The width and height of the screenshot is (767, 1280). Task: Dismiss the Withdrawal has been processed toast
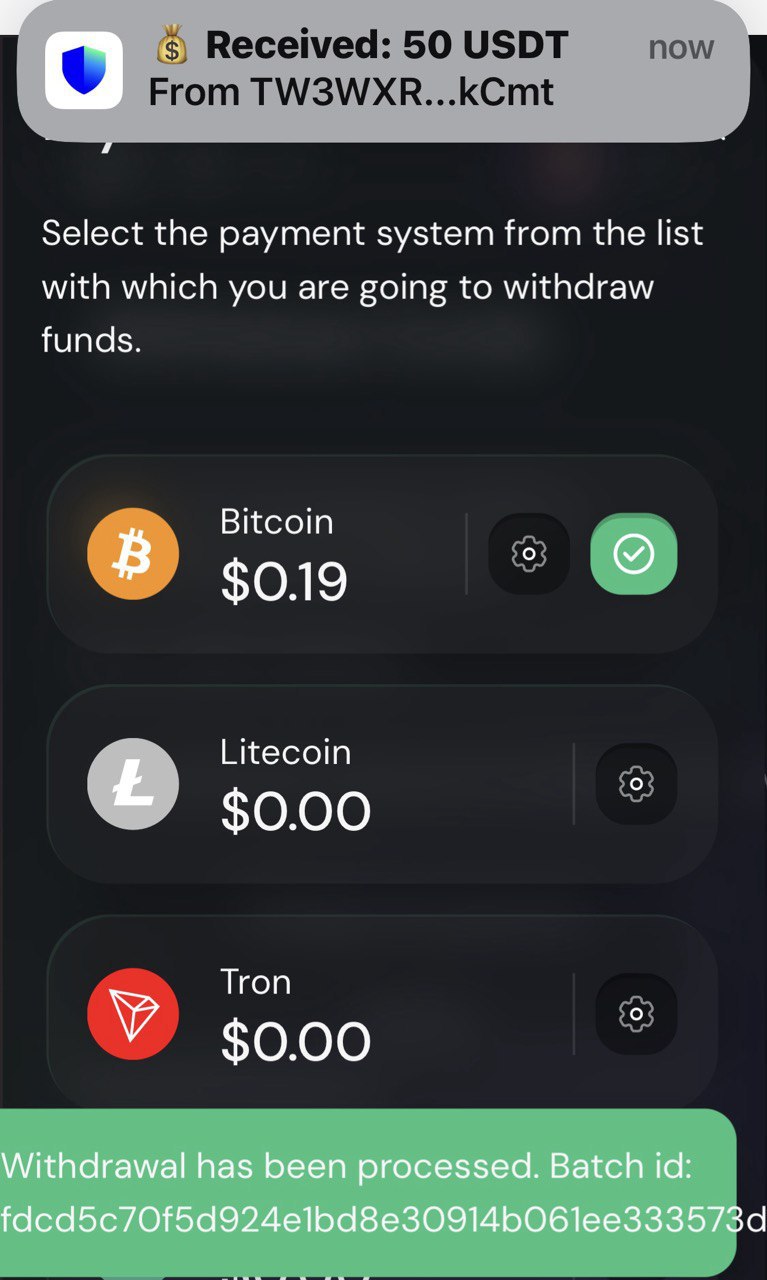[368, 1192]
